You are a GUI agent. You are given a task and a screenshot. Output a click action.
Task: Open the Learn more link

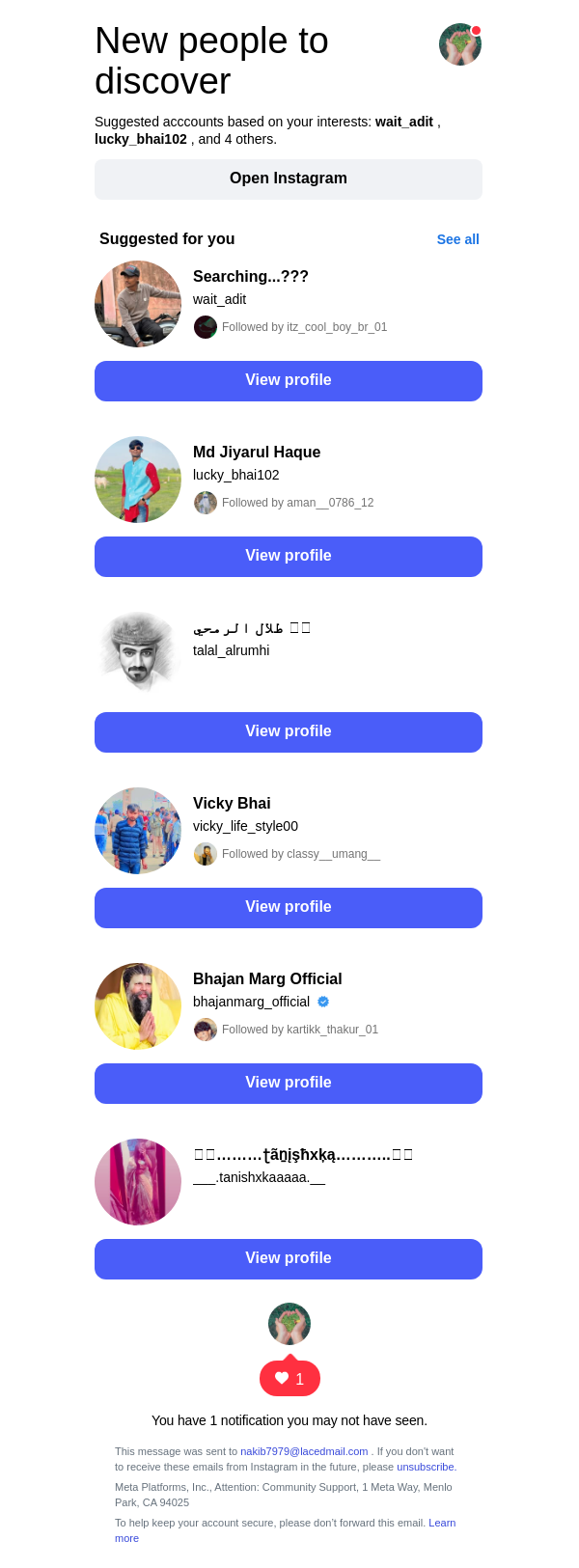tap(441, 1523)
